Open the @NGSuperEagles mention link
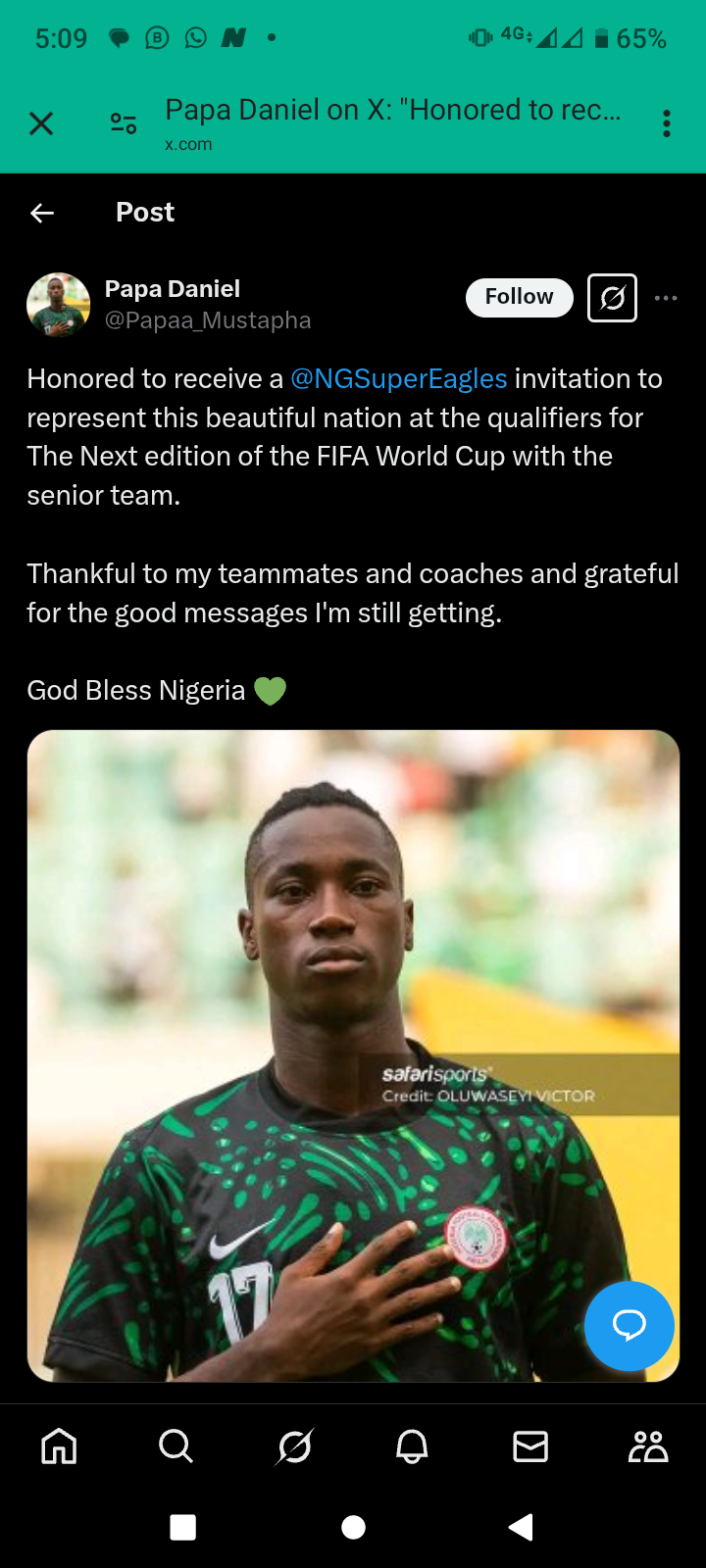 tap(398, 378)
